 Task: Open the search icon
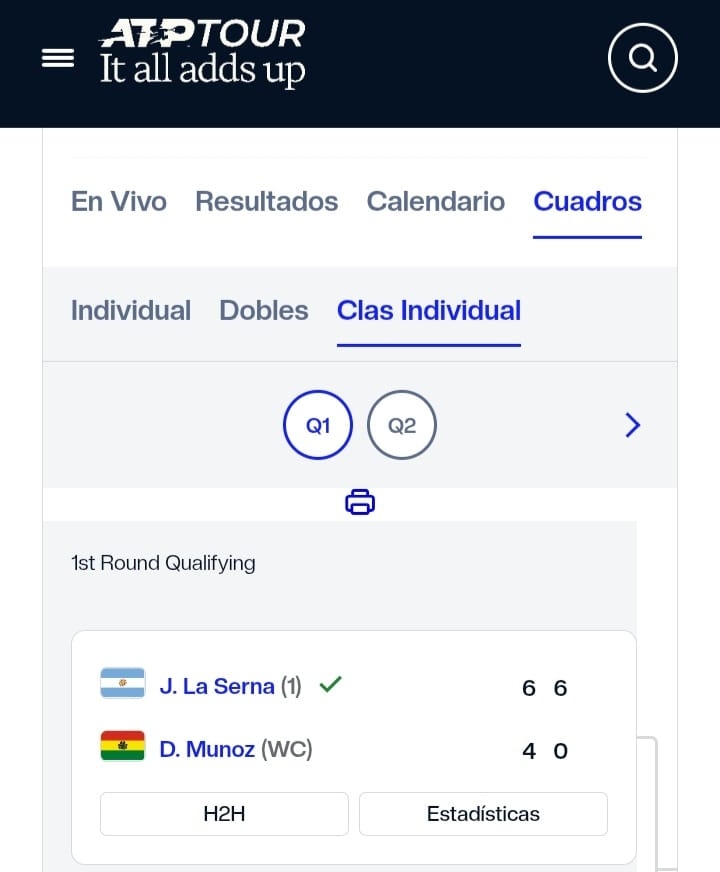pyautogui.click(x=642, y=58)
